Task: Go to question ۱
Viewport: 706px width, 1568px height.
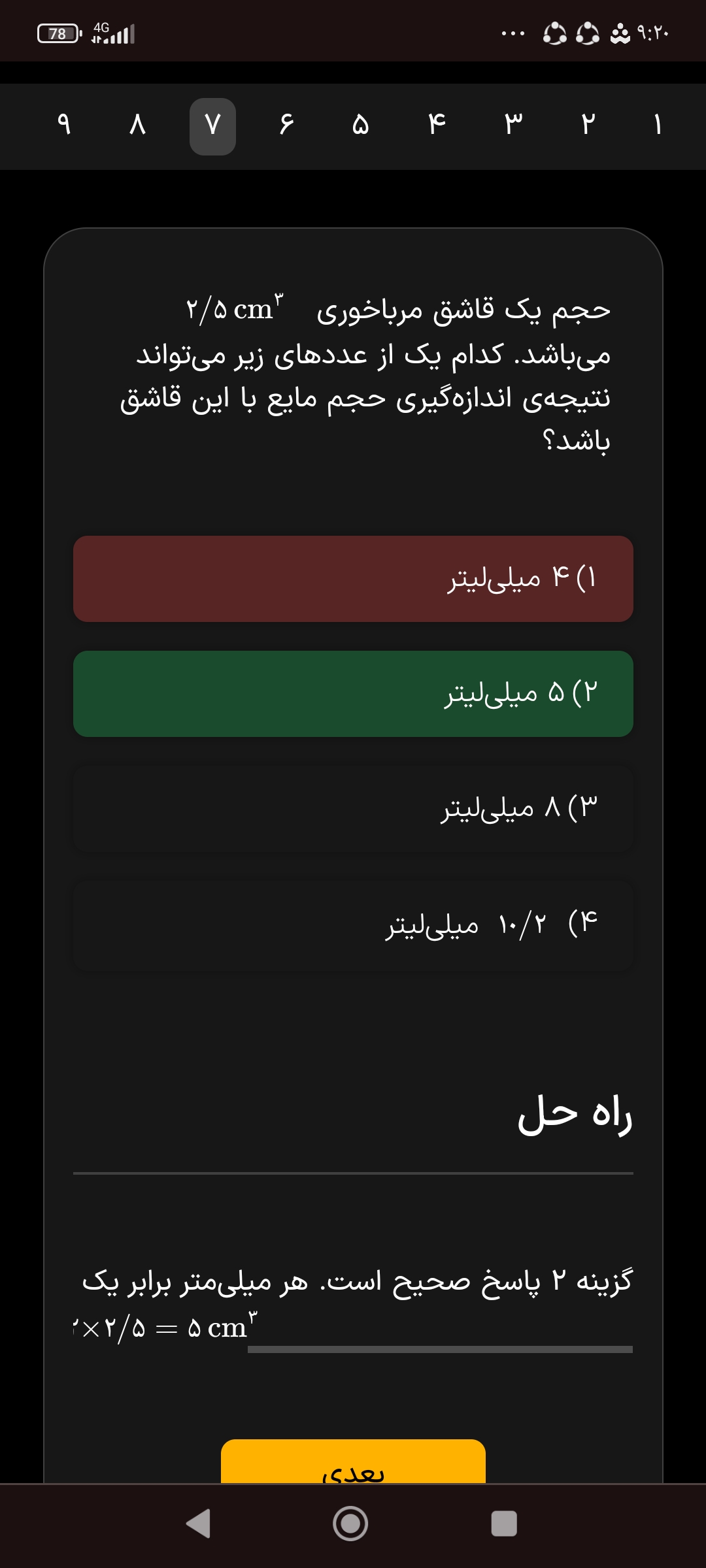Action: (x=658, y=124)
